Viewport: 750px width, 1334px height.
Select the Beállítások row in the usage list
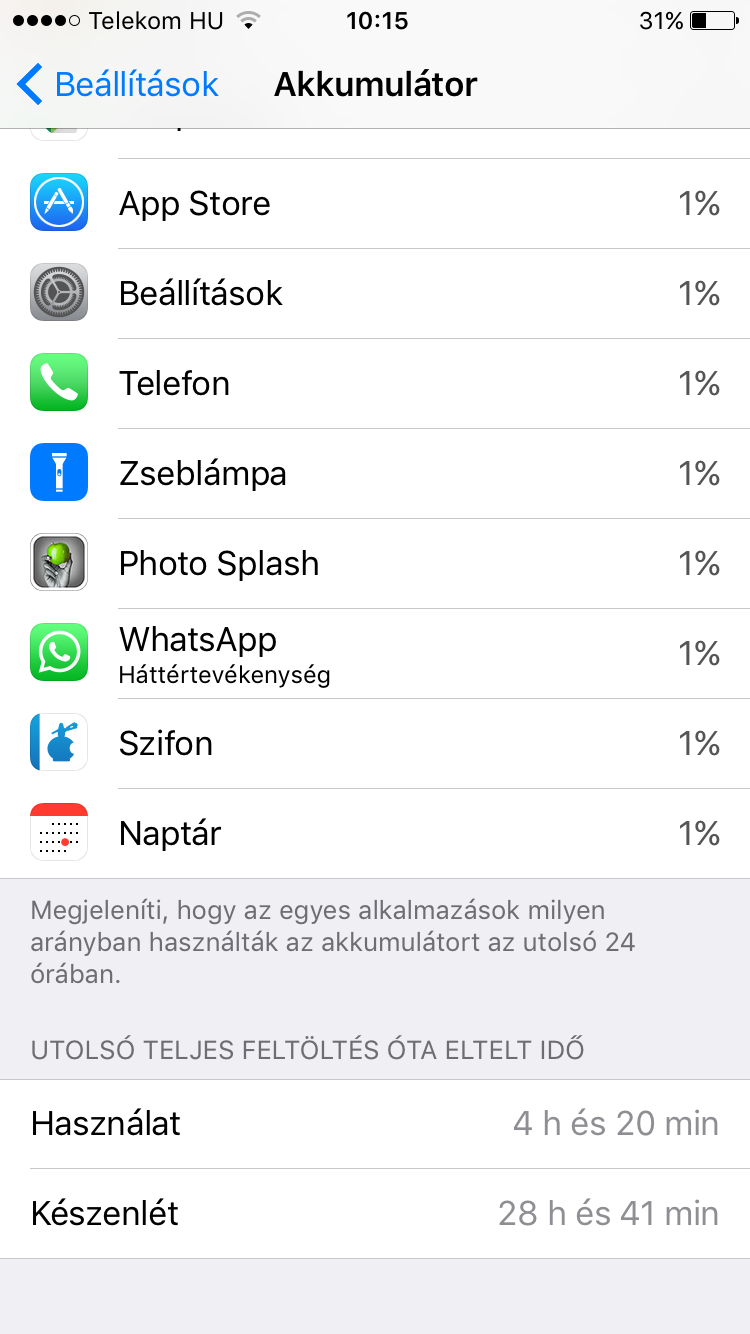pyautogui.click(x=375, y=294)
